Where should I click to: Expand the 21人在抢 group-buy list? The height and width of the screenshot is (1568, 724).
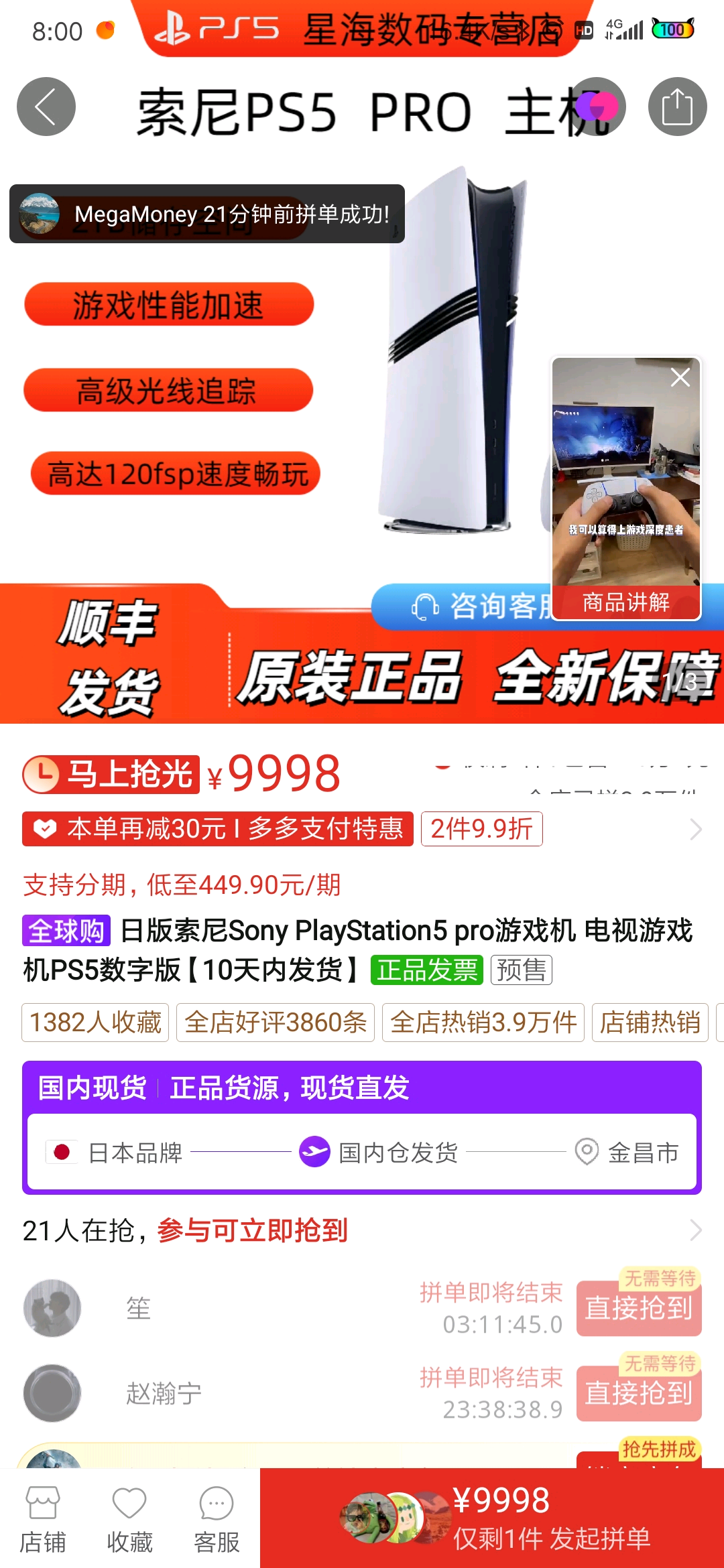click(696, 1230)
